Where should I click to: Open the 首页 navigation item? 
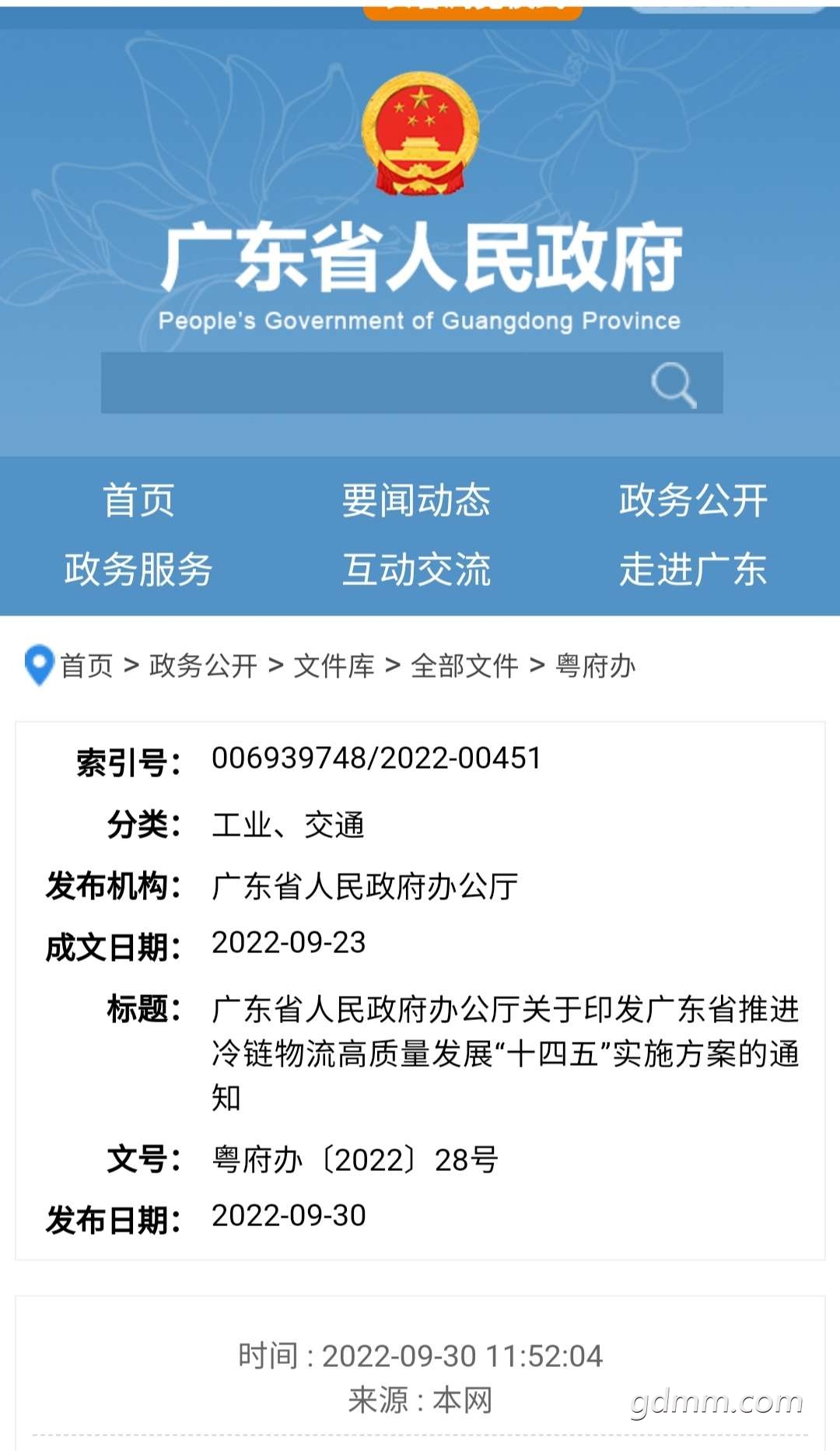(x=138, y=499)
